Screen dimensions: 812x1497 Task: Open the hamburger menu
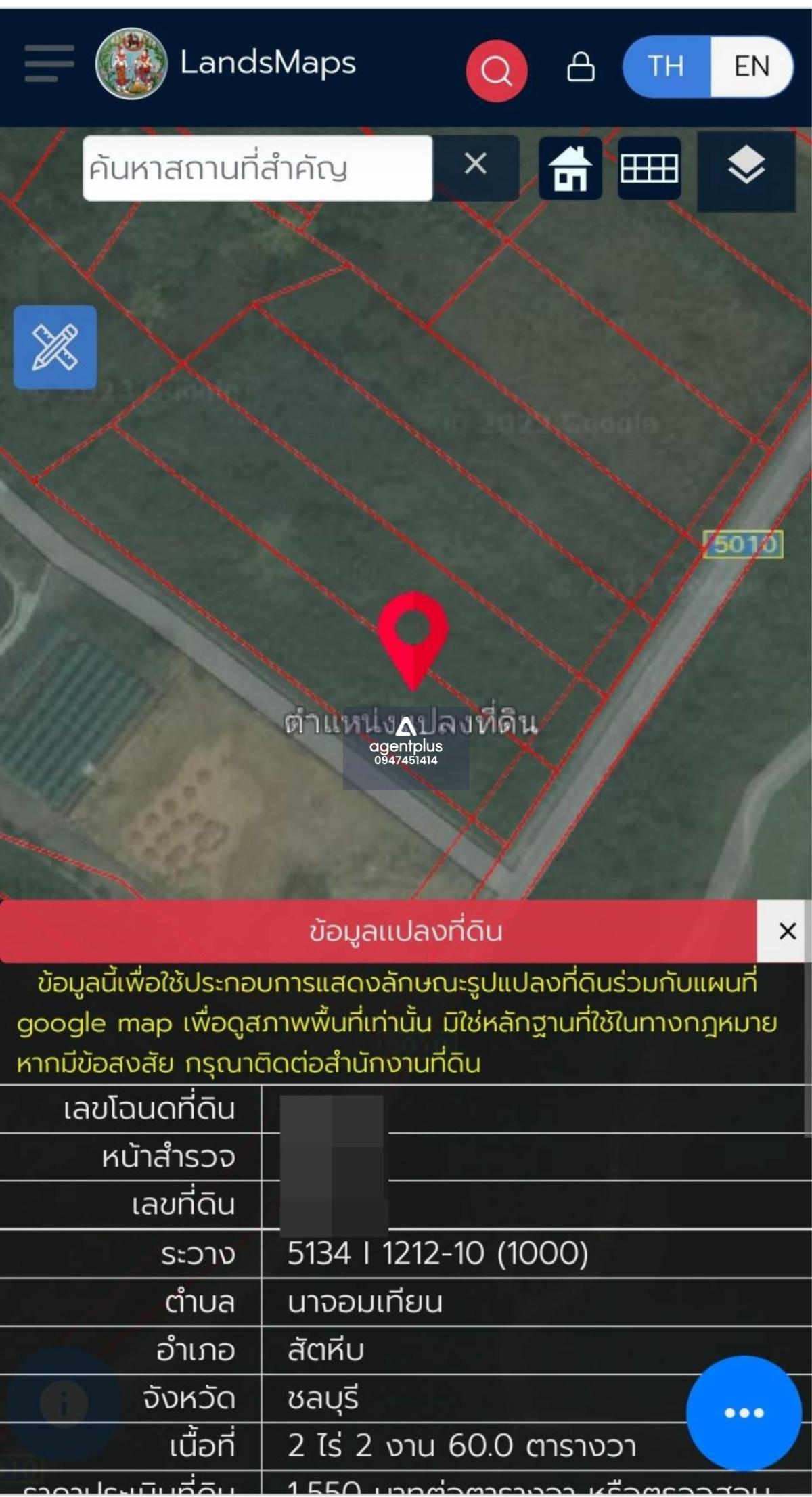[x=49, y=64]
